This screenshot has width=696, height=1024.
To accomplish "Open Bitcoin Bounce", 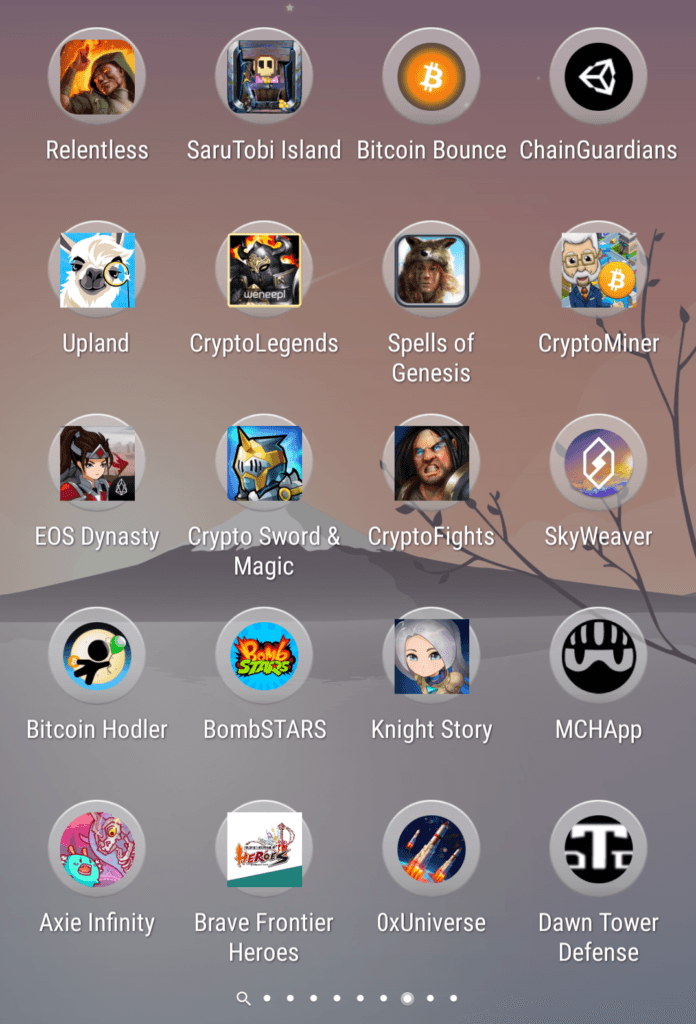I will tap(431, 77).
